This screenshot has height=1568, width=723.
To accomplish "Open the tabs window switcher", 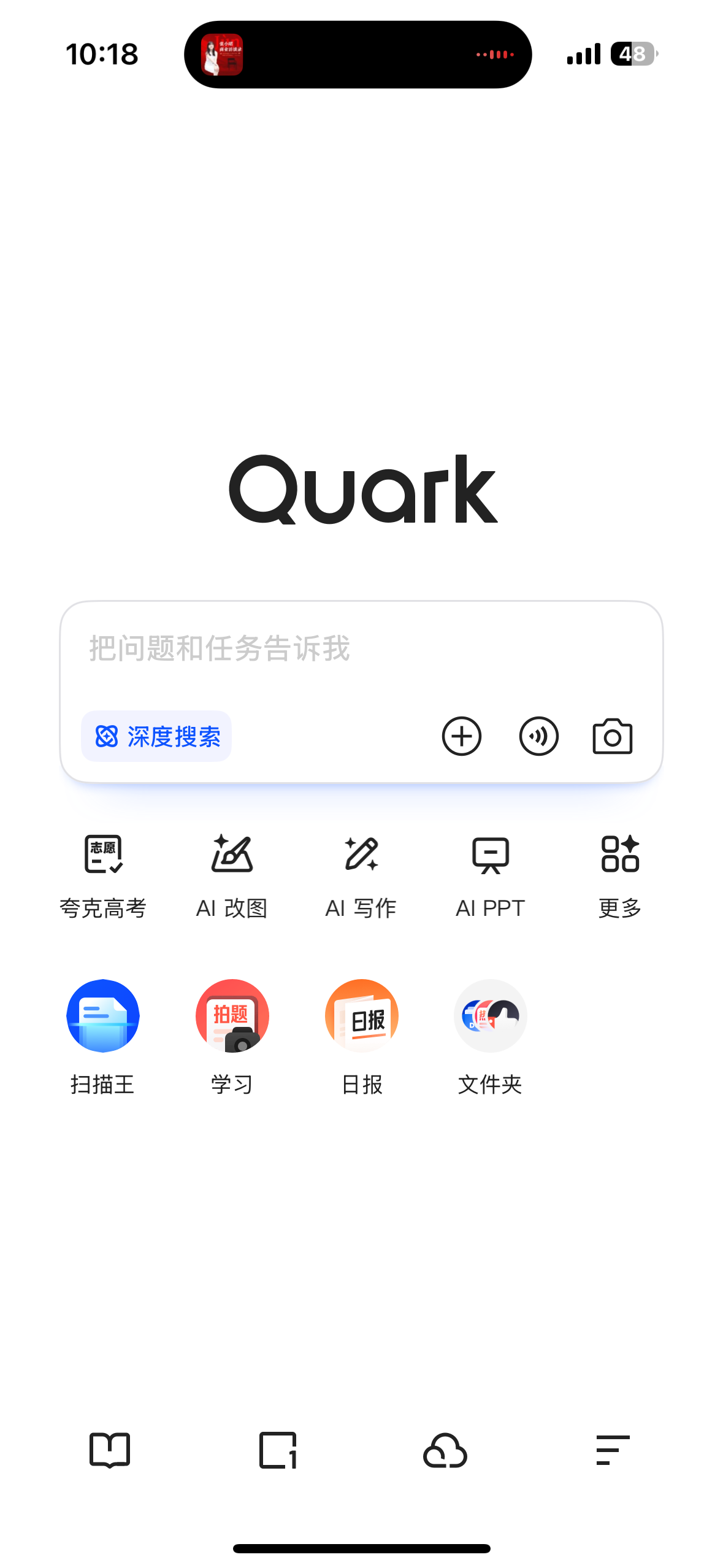I will [278, 1450].
